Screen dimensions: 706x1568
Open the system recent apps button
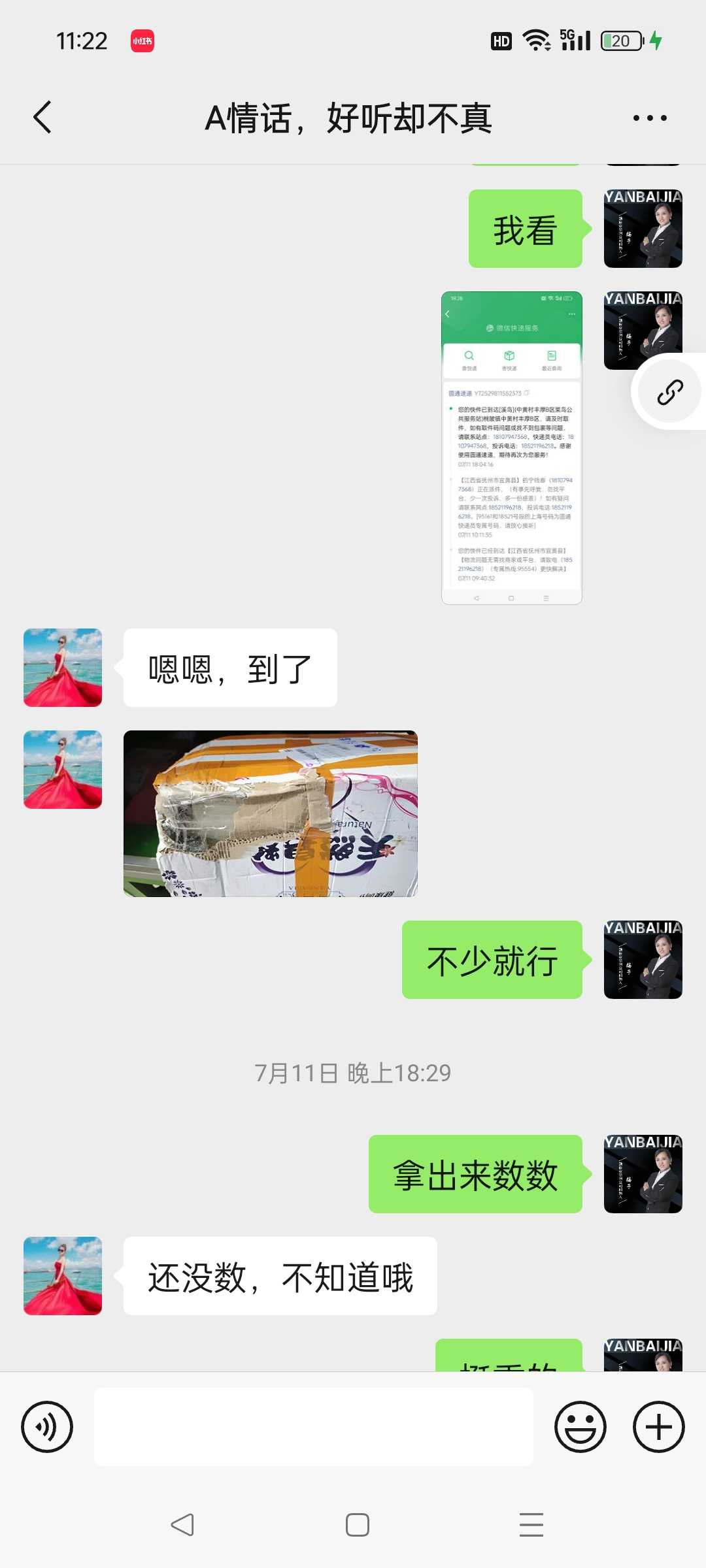tap(531, 1525)
